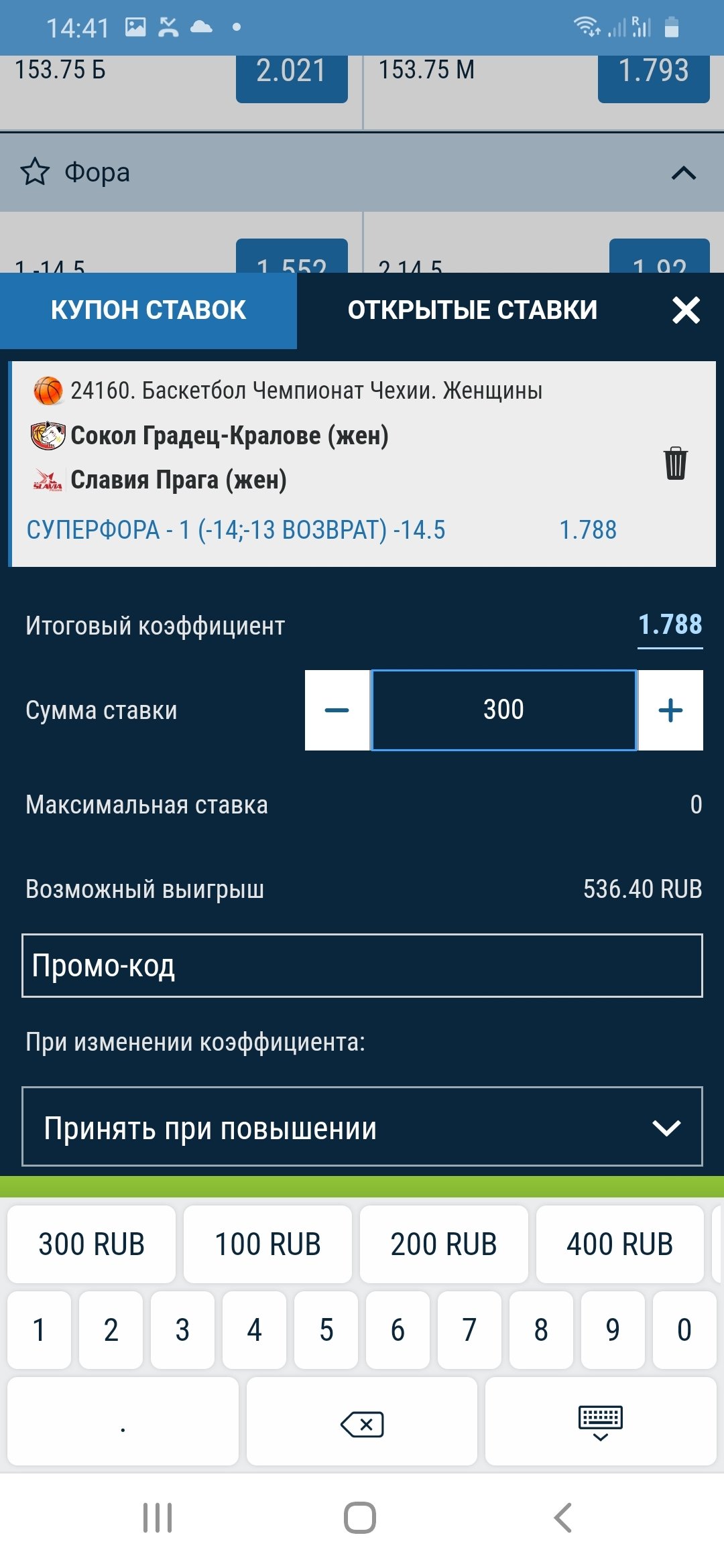Image resolution: width=724 pixels, height=1568 pixels.
Task: Increase the stake with the plus button
Action: [x=670, y=710]
